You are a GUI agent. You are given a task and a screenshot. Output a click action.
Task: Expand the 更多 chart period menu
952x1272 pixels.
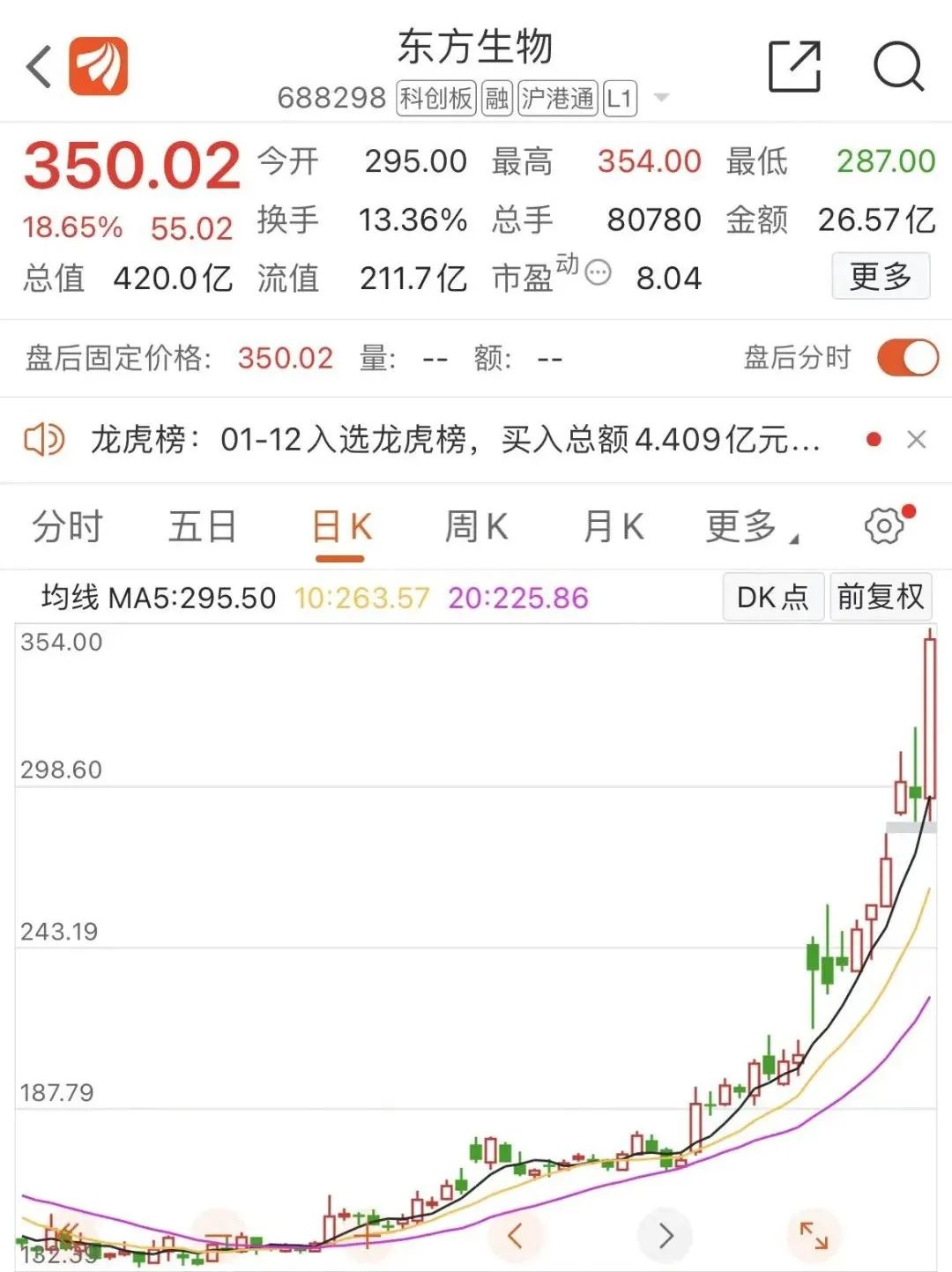pyautogui.click(x=749, y=527)
